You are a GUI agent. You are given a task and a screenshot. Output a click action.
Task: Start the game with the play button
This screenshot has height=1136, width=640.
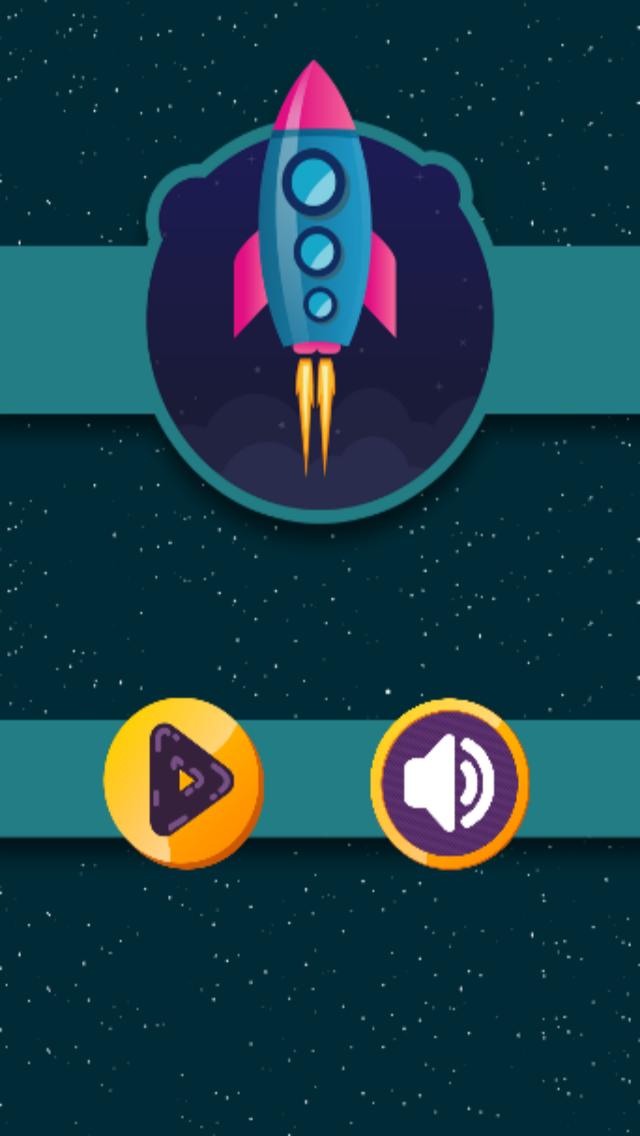184,781
